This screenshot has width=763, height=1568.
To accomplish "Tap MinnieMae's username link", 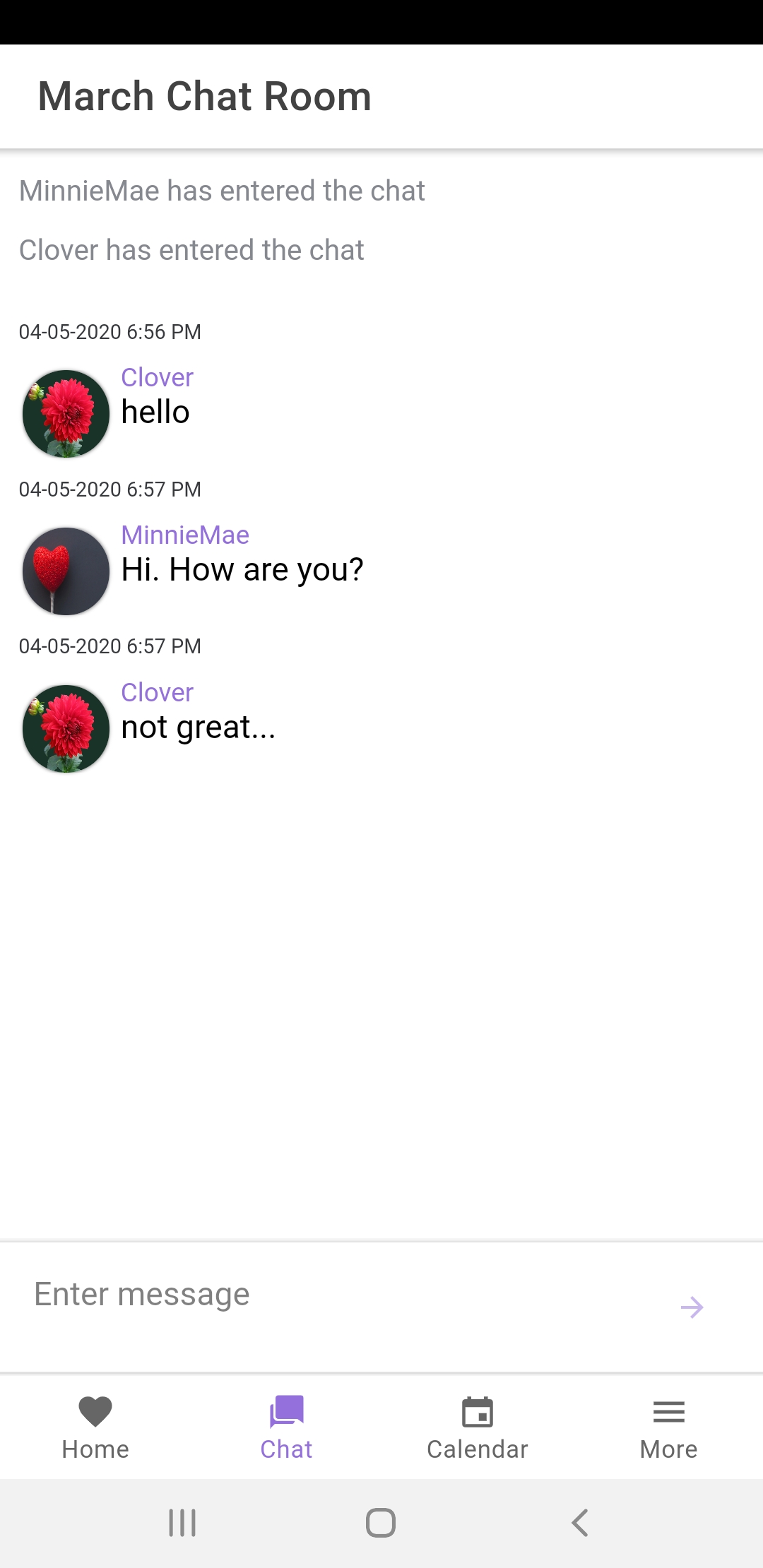I will point(185,535).
